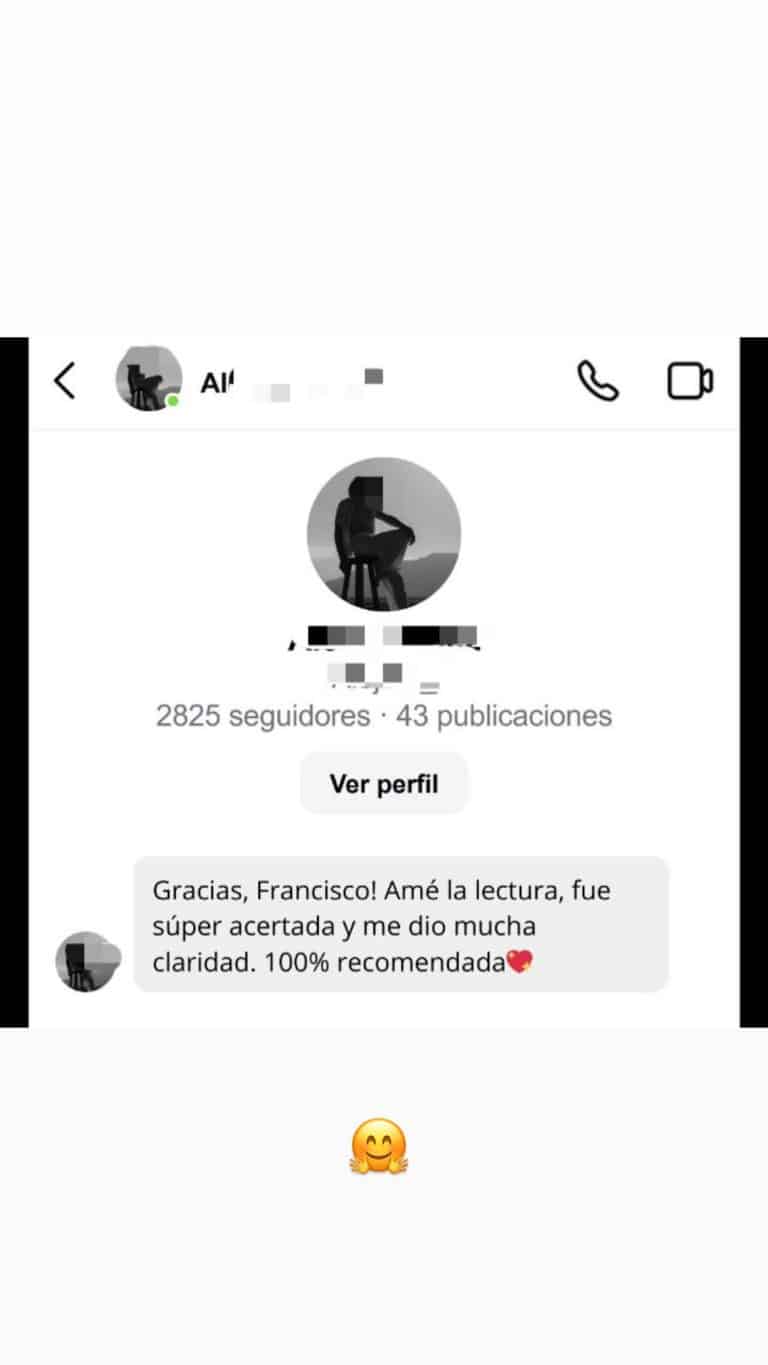Tap the small avatar beside the message bubble
The height and width of the screenshot is (1365, 768).
87,960
